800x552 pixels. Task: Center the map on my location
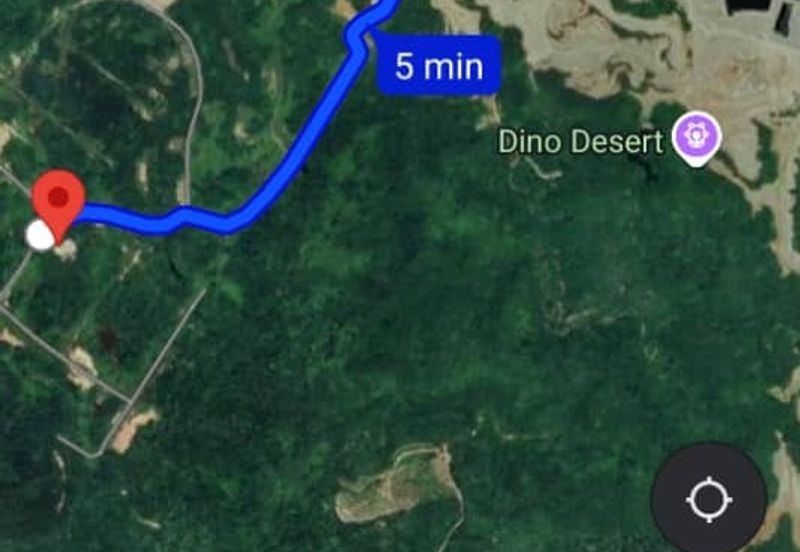709,499
